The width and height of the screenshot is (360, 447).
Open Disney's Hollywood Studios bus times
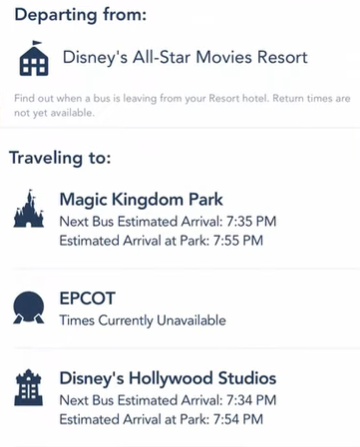tap(180, 397)
